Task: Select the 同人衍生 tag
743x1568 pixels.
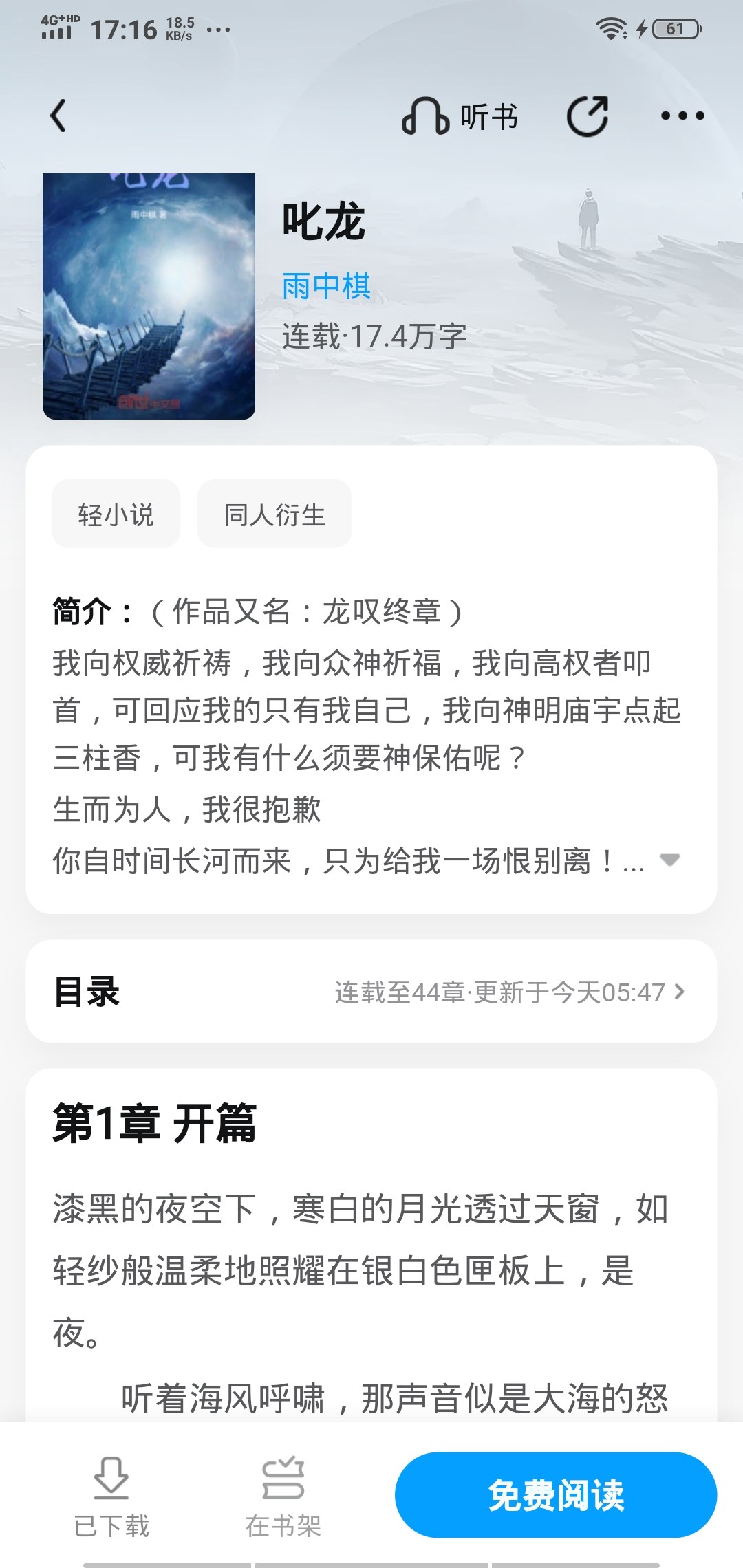Action: 274,514
